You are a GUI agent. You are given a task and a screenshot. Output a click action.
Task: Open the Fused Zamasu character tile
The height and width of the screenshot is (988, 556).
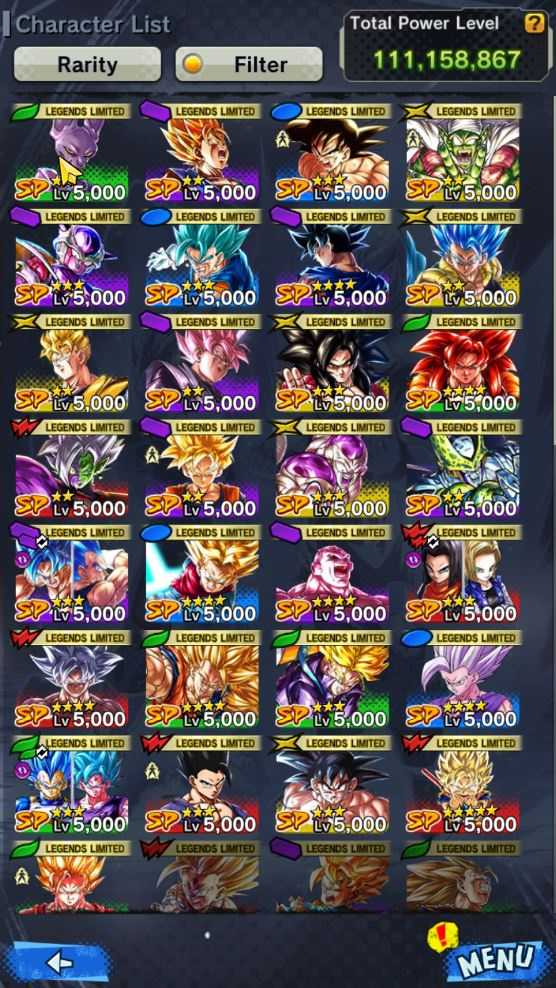pyautogui.click(x=71, y=469)
